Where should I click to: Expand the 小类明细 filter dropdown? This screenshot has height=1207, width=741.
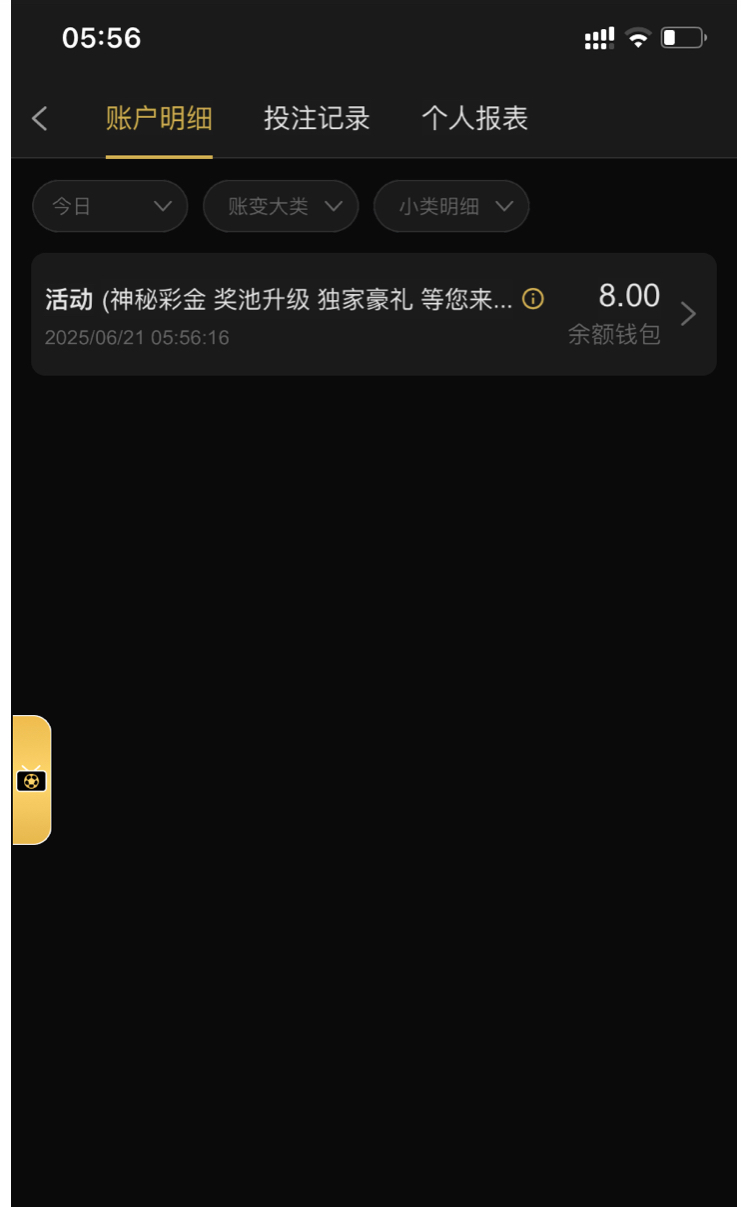(451, 206)
